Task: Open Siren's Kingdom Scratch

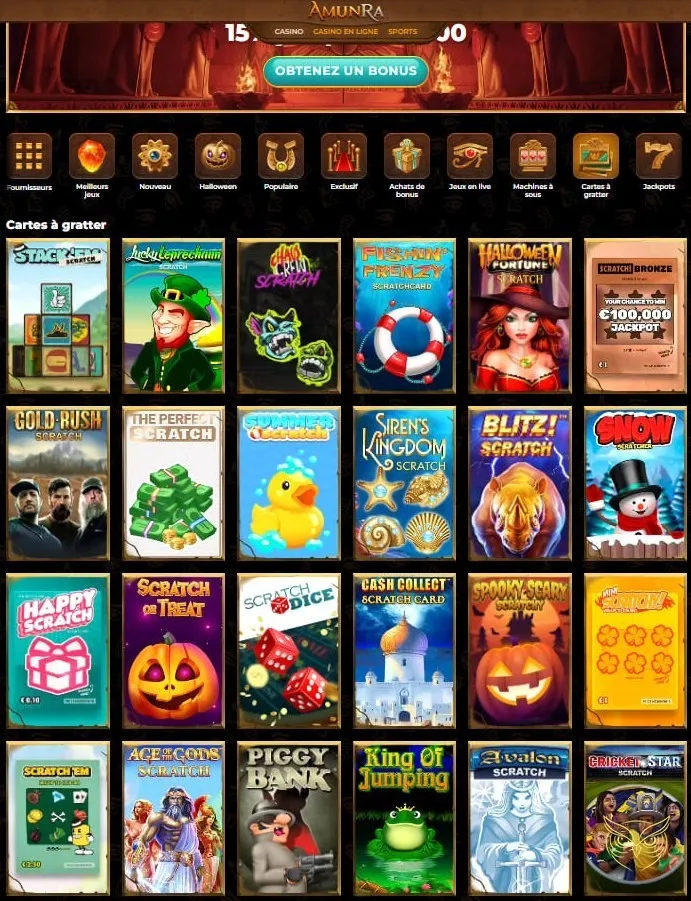Action: (404, 483)
